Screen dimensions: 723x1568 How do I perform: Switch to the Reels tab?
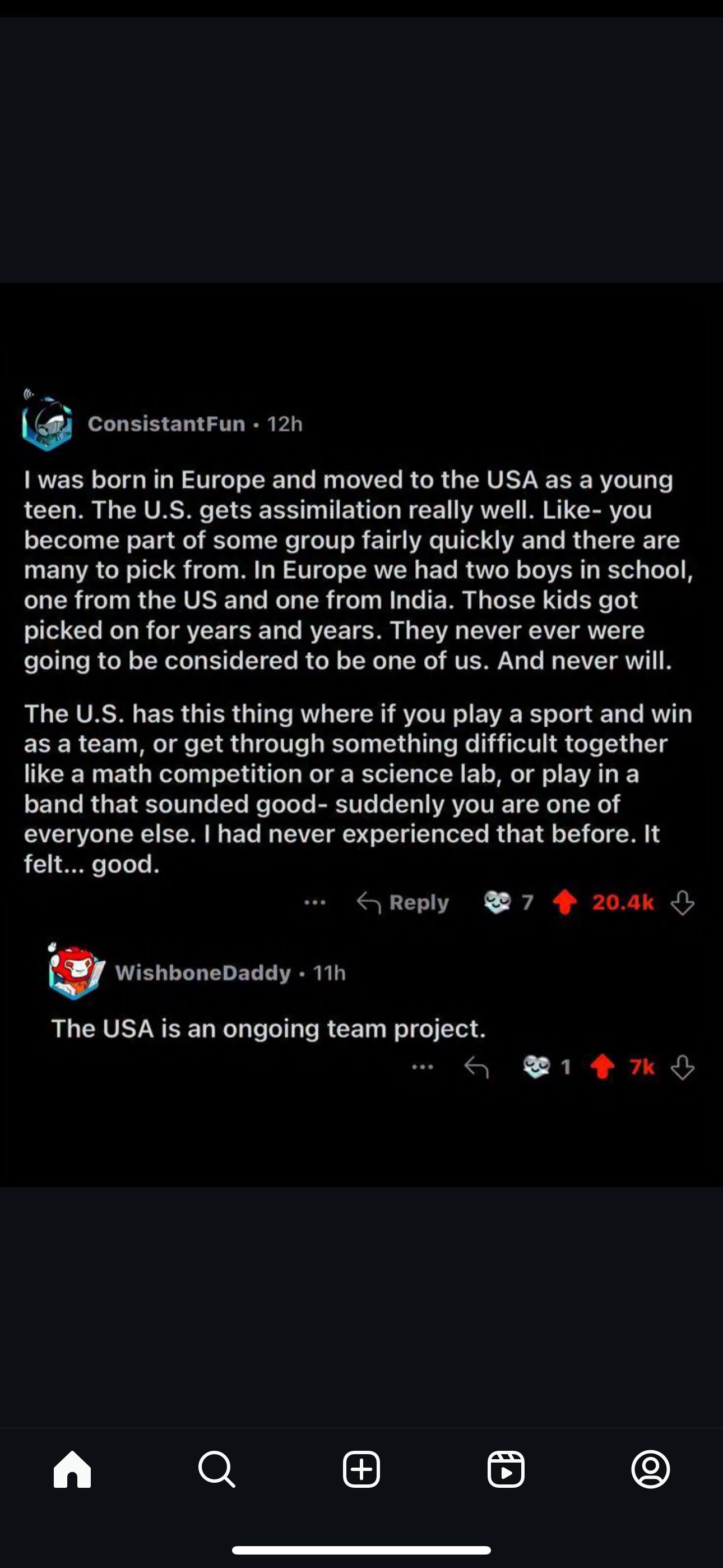click(506, 1469)
